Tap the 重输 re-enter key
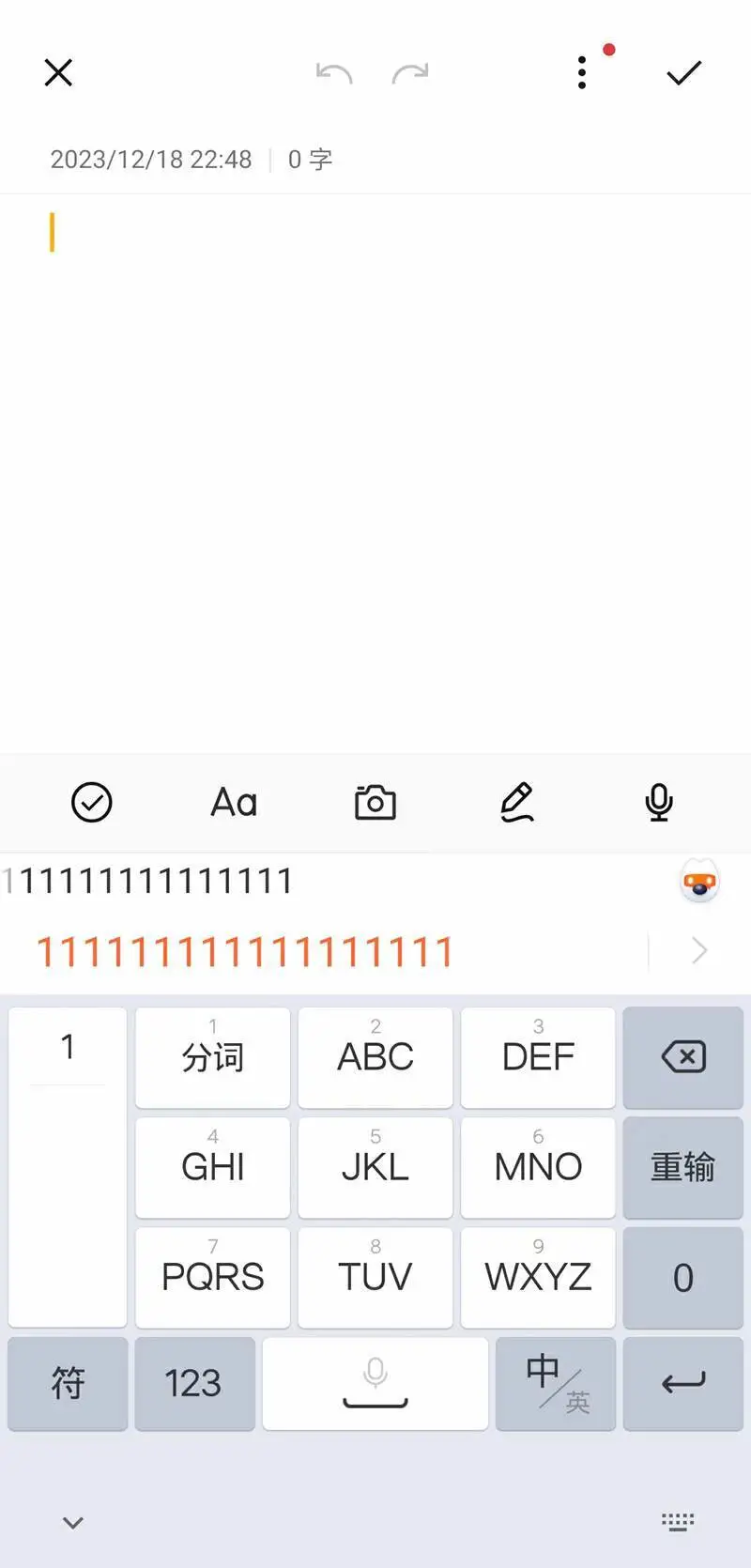This screenshot has height=1568, width=751. (x=683, y=1167)
